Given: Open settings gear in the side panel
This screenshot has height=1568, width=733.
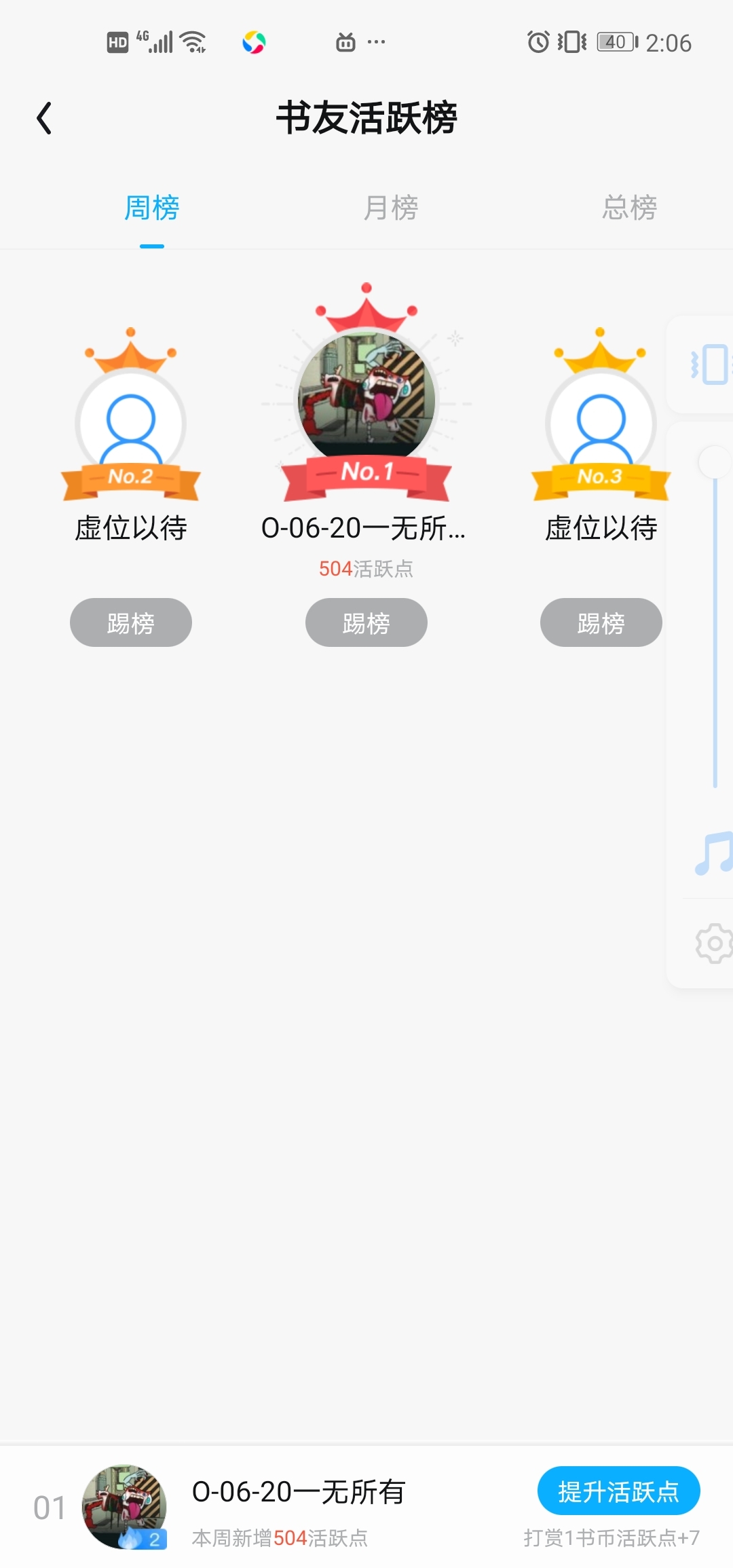Looking at the screenshot, I should [713, 943].
